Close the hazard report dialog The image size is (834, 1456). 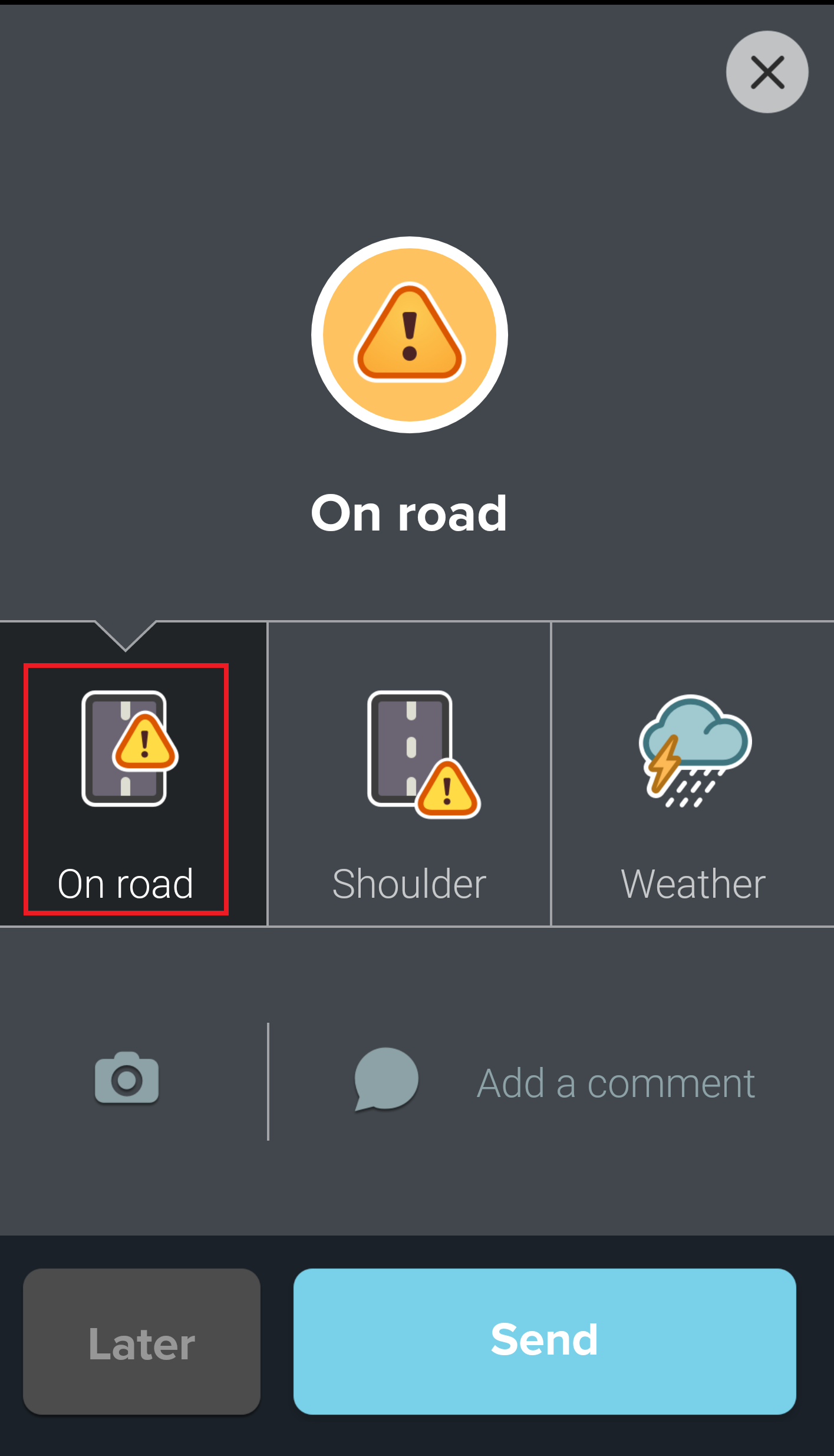click(x=766, y=72)
